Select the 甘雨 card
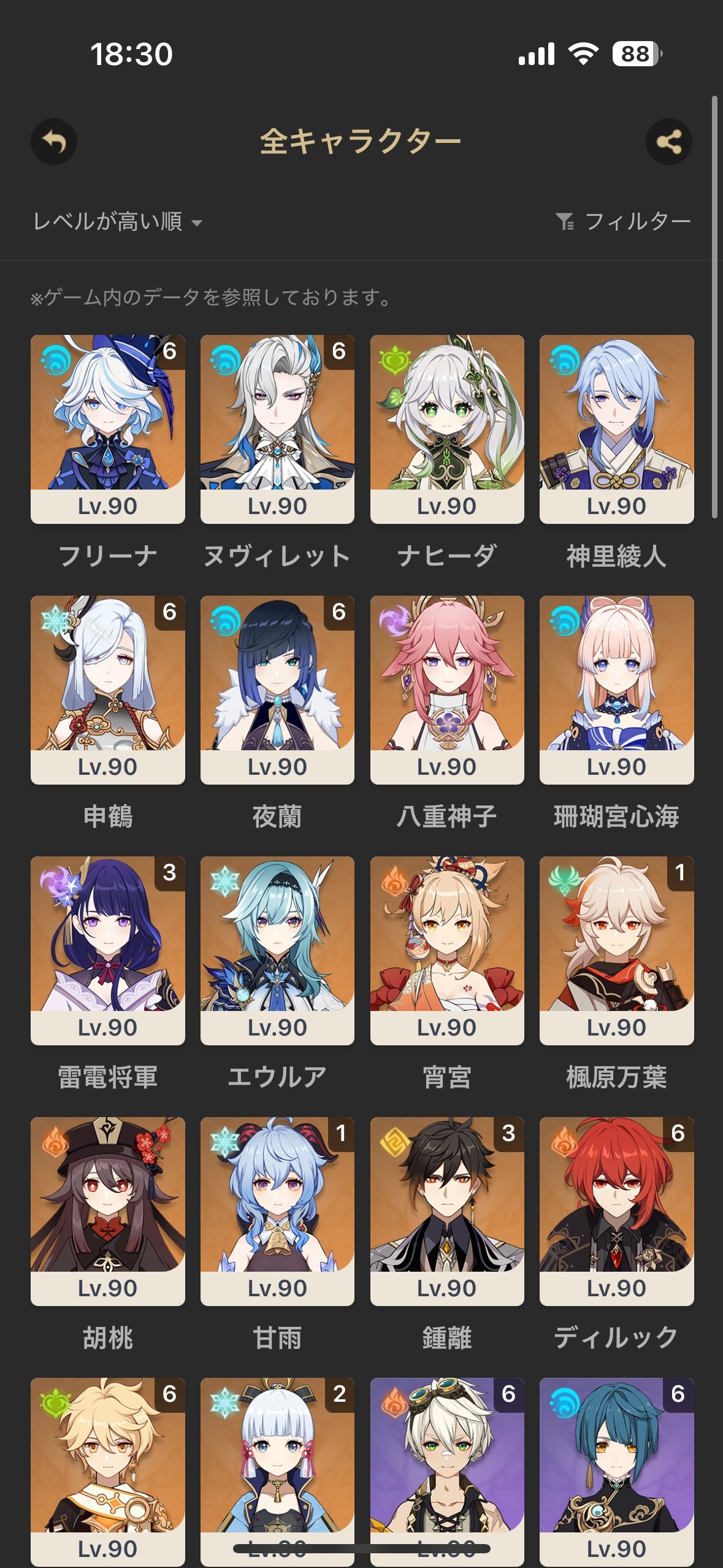This screenshot has height=1568, width=723. [277, 1211]
